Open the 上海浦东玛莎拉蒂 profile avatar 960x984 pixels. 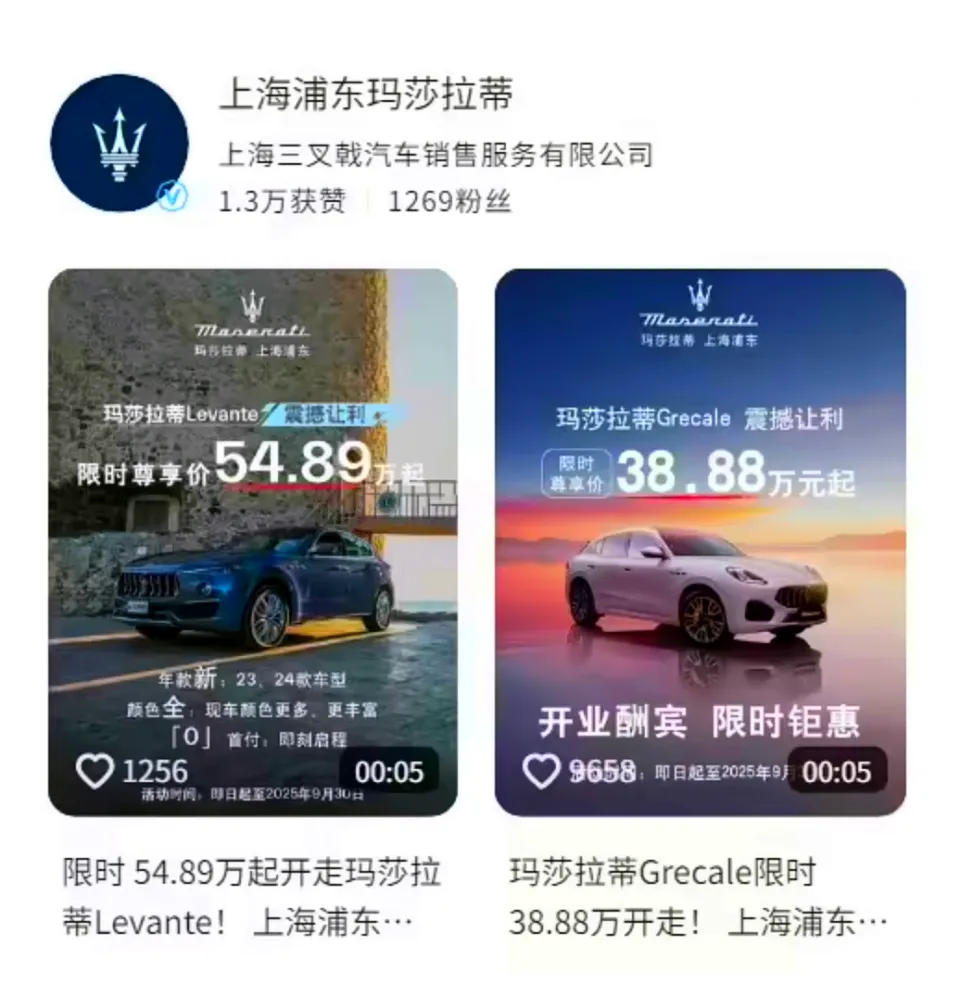click(119, 143)
